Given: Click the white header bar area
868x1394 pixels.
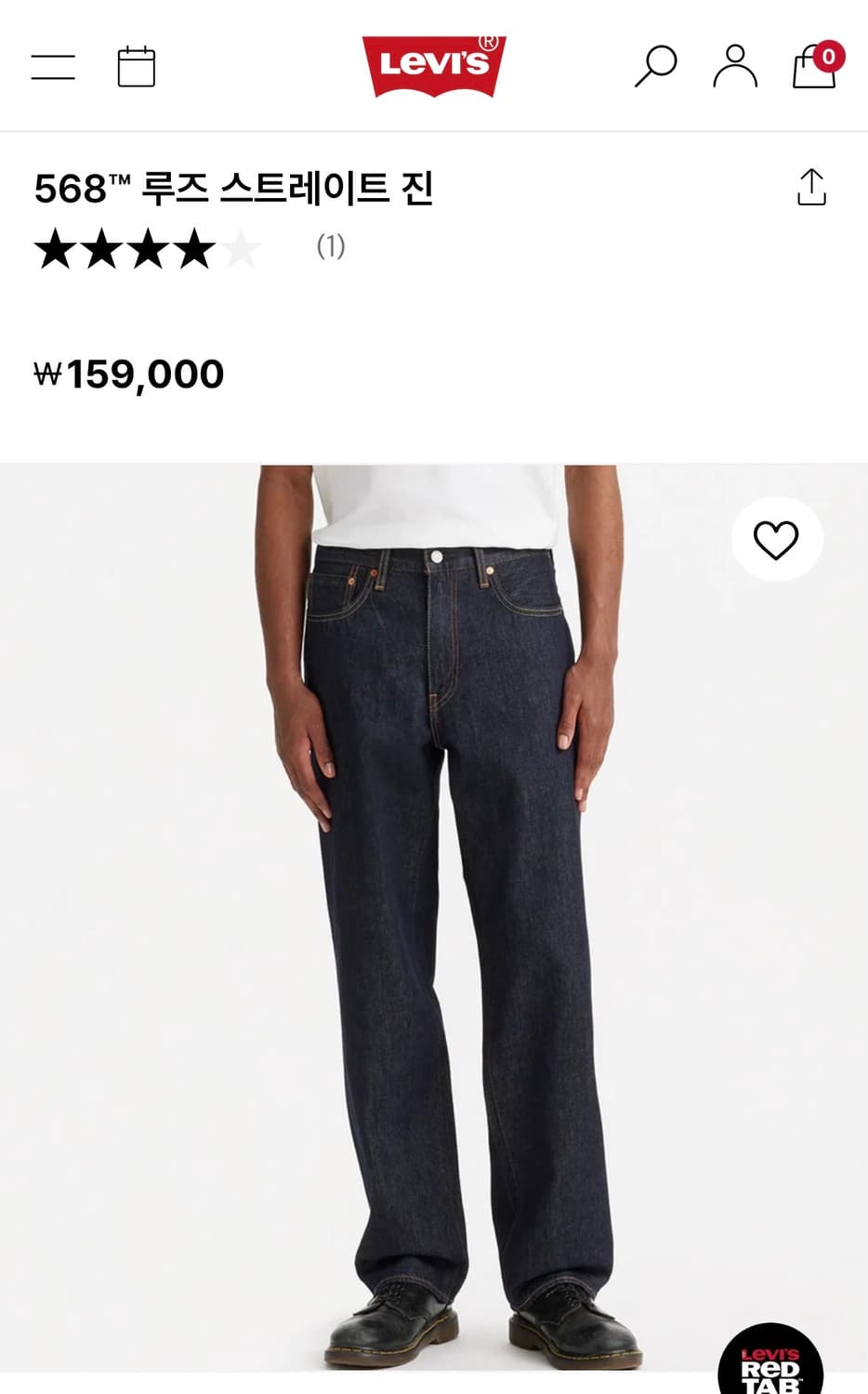Looking at the screenshot, I should coord(279,65).
